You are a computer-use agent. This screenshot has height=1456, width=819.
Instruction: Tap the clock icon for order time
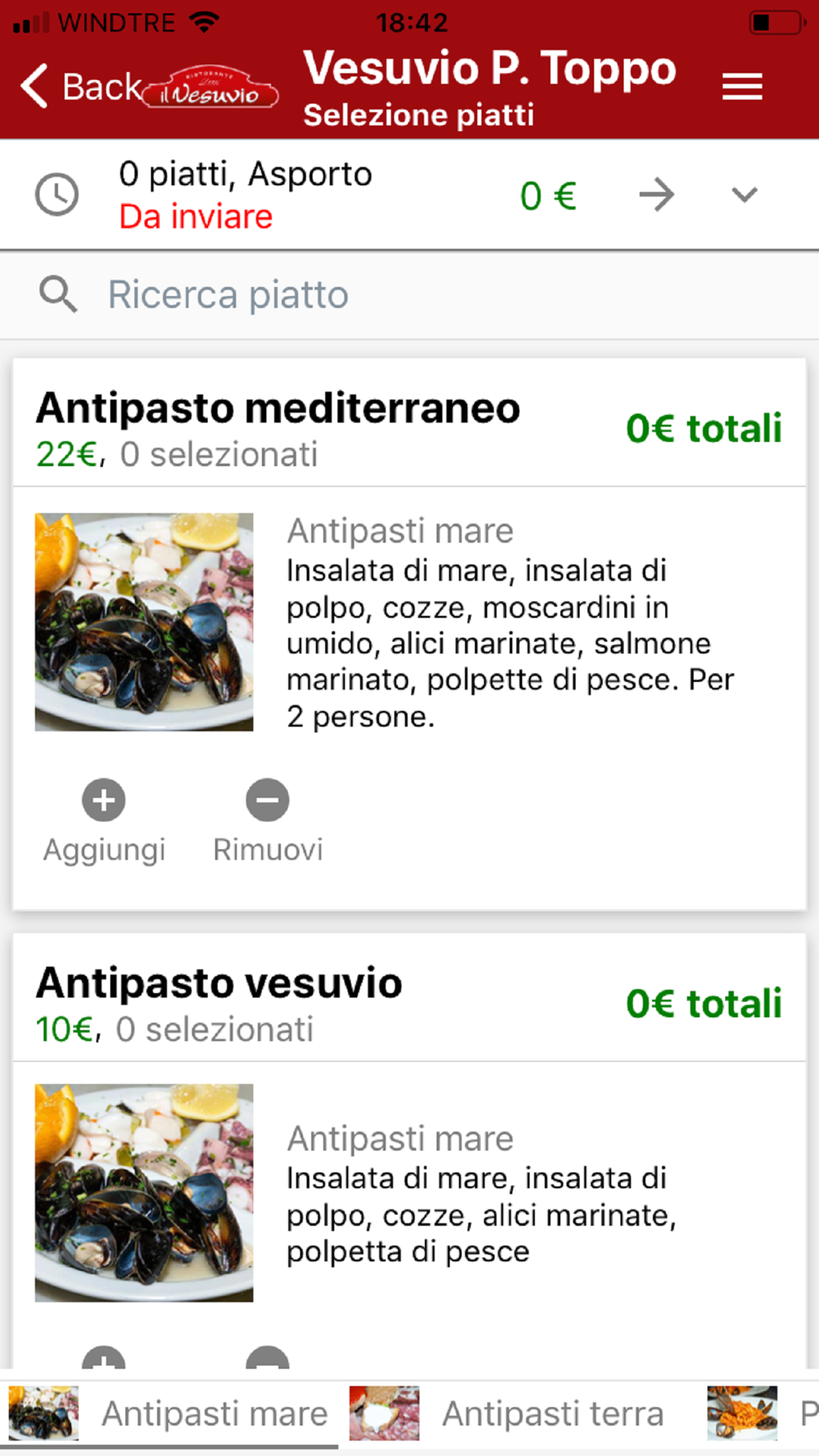[x=57, y=195]
